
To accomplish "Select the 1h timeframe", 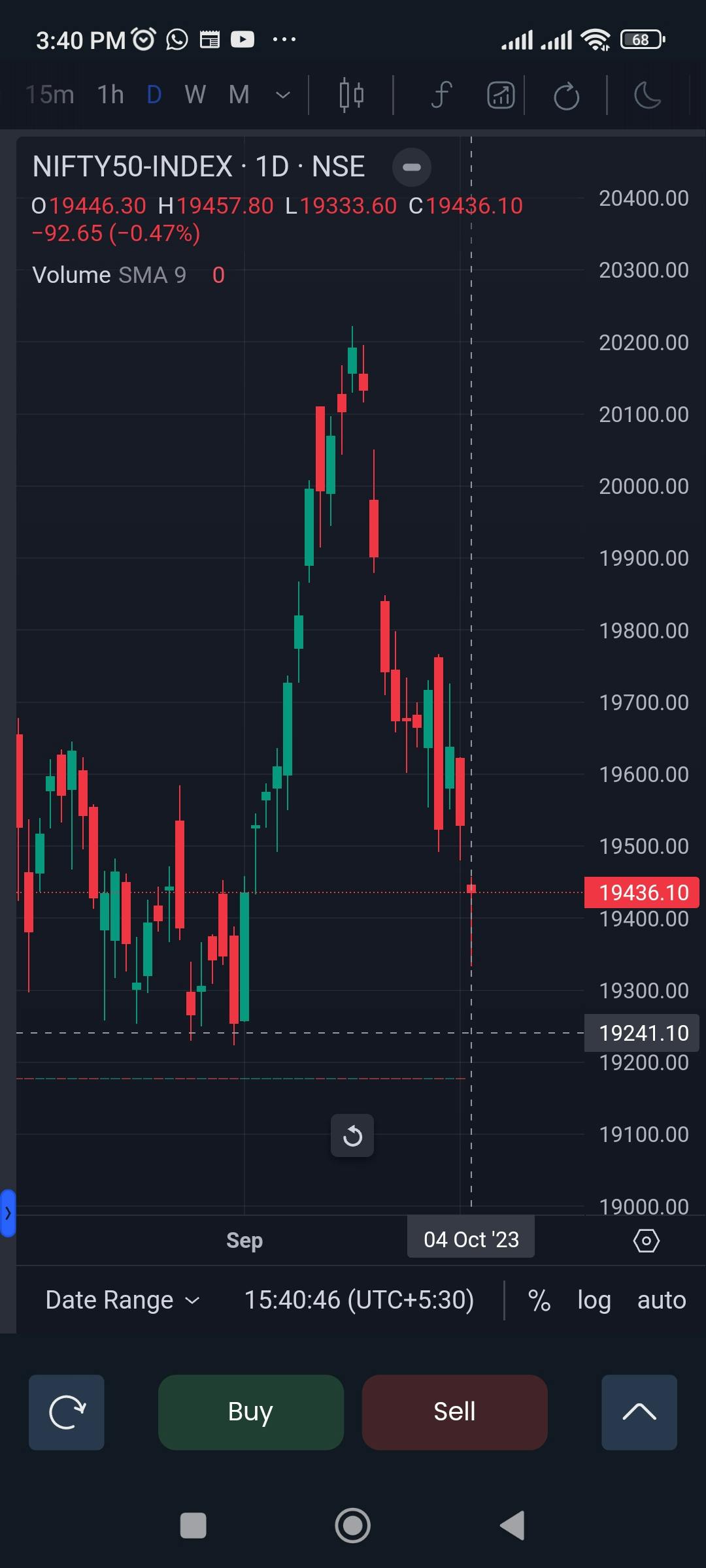I will point(110,95).
